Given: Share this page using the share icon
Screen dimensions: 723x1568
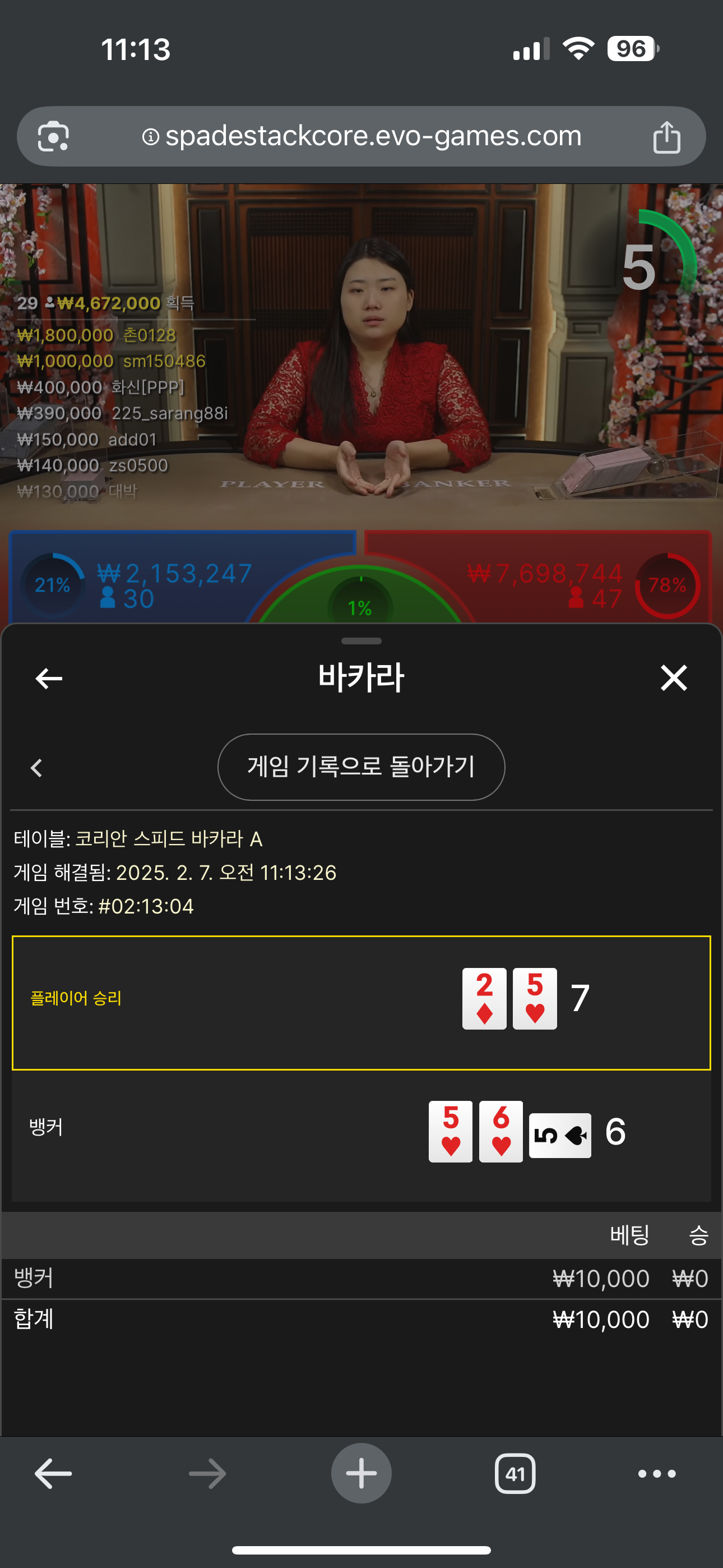Looking at the screenshot, I should point(666,136).
